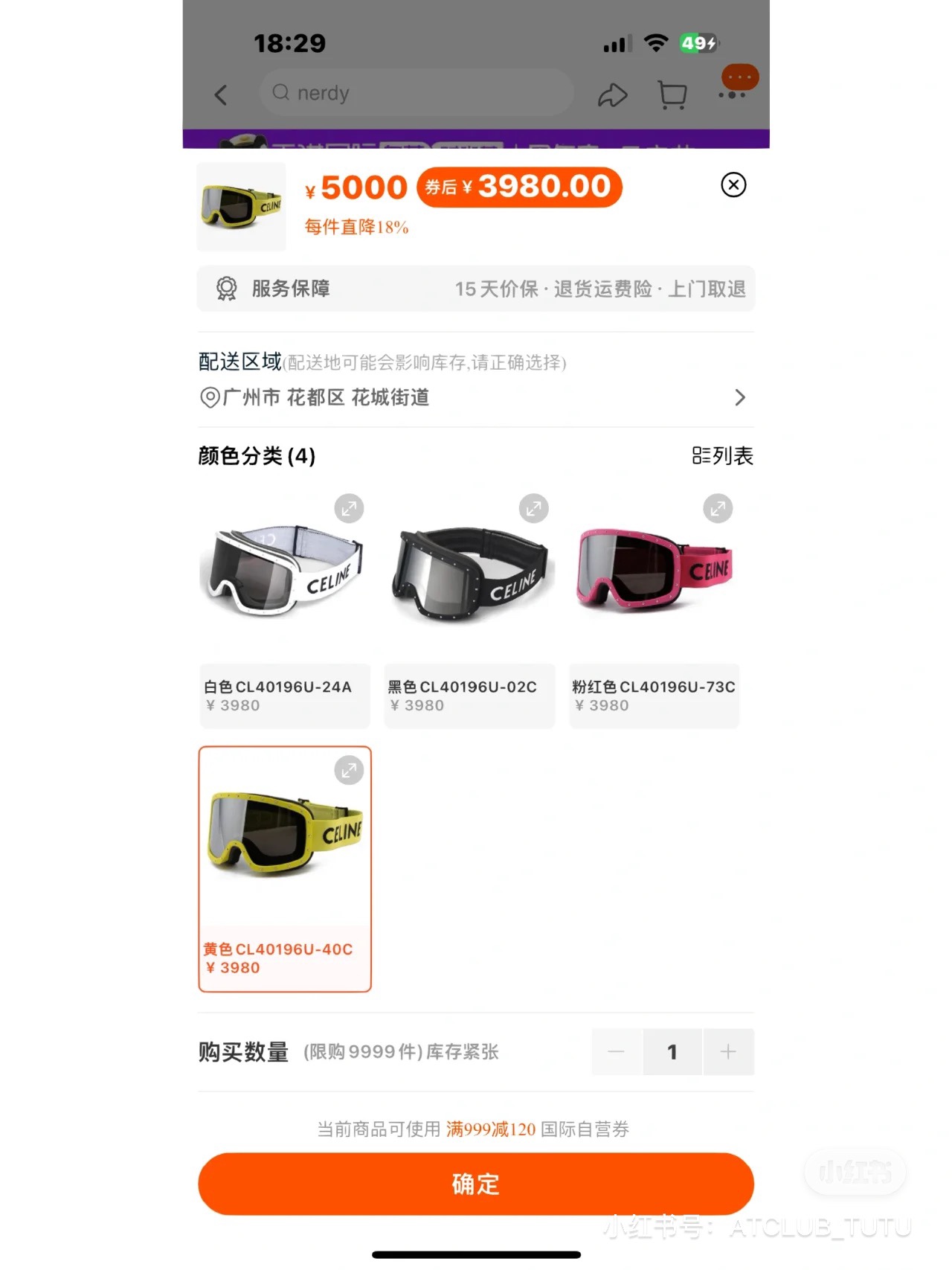Expand the pink goggles image
The height and width of the screenshot is (1270, 952).
pos(718,509)
